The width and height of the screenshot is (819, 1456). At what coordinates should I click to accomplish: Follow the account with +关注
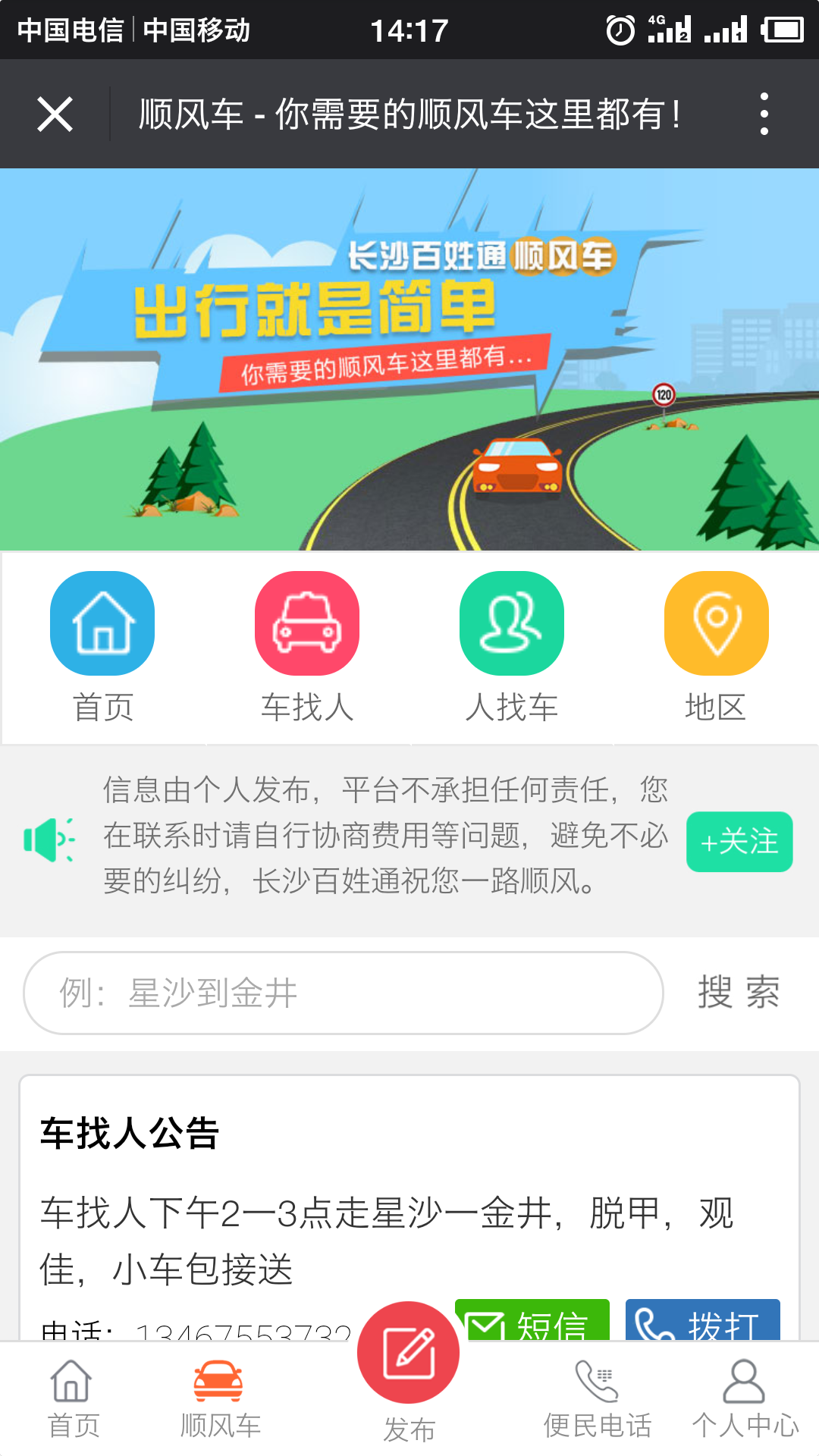coord(739,842)
